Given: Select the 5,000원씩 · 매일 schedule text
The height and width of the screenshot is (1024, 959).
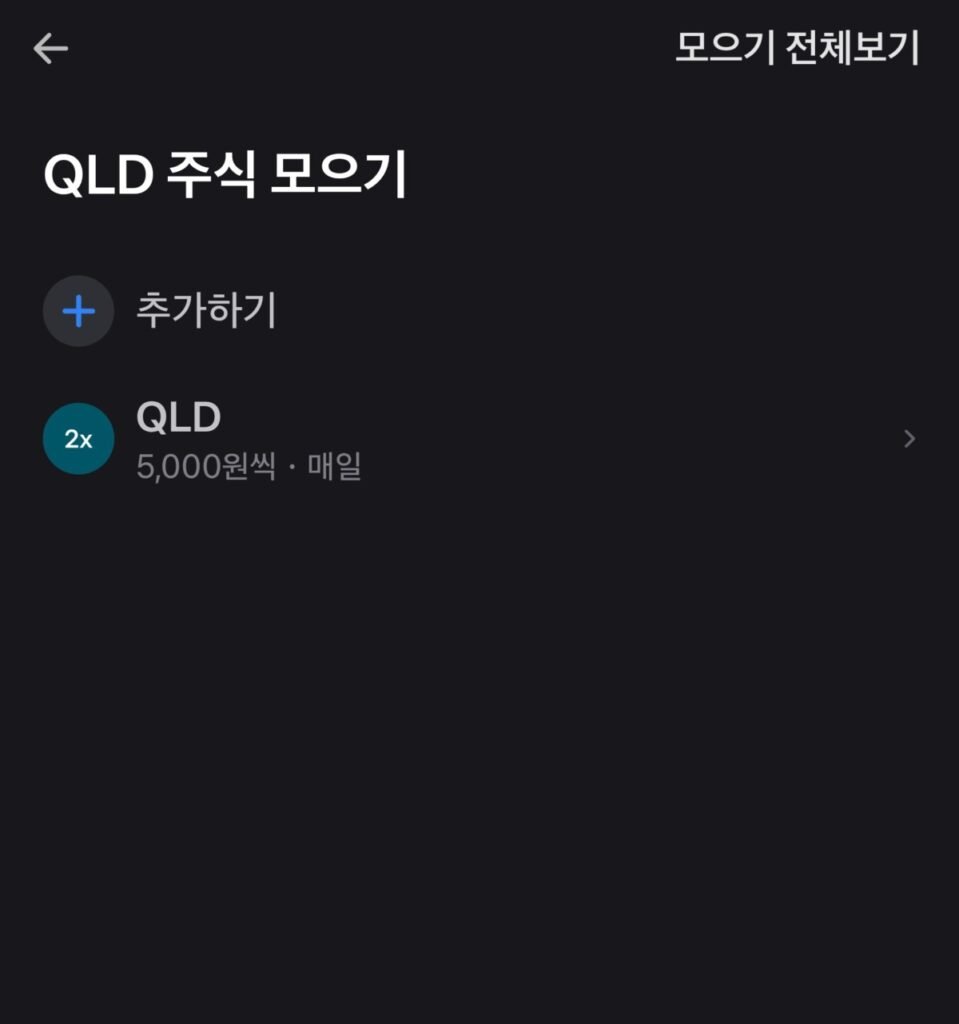Looking at the screenshot, I should [251, 465].
